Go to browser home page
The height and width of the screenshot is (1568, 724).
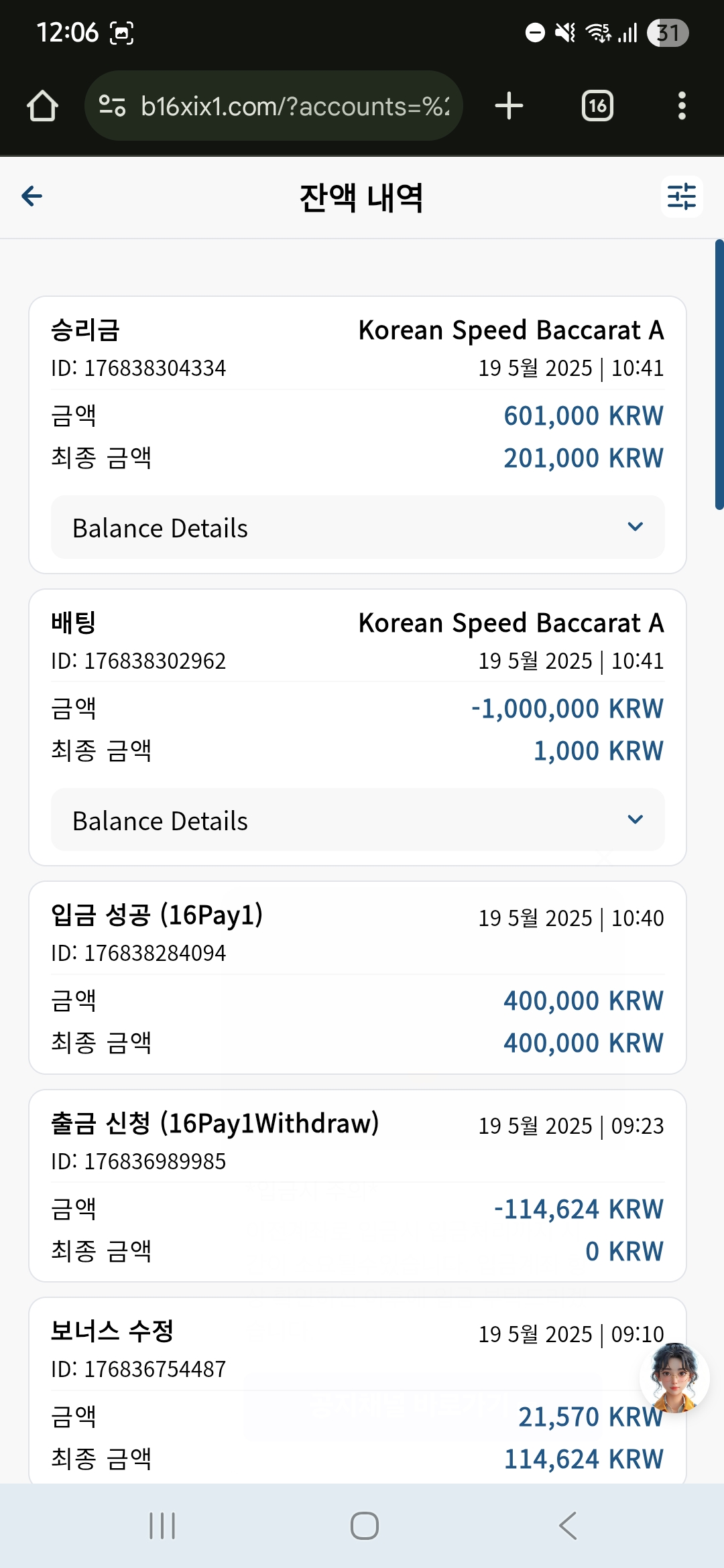[42, 106]
